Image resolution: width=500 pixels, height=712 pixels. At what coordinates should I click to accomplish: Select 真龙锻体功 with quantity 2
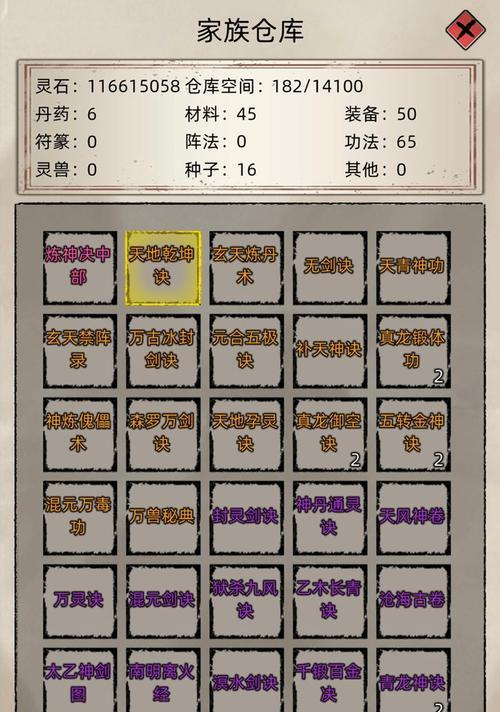pyautogui.click(x=413, y=351)
